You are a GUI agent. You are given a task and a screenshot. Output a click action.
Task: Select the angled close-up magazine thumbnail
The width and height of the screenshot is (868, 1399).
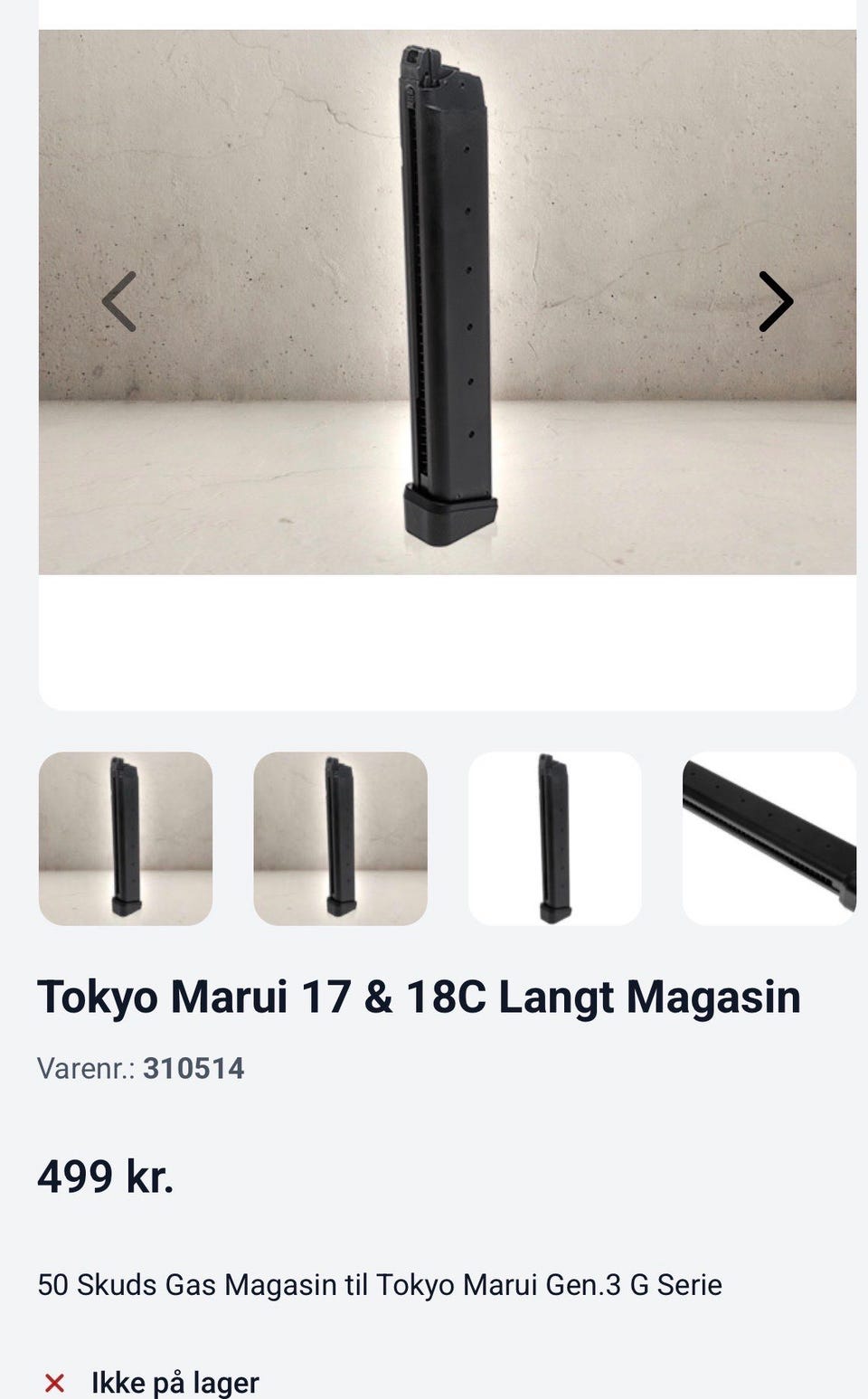click(769, 838)
